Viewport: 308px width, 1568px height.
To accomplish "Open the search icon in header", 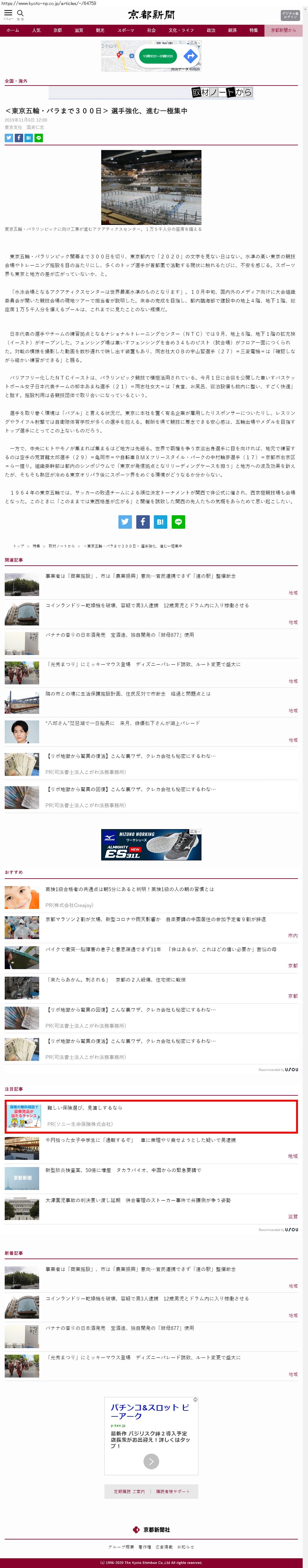I will coord(21,13).
